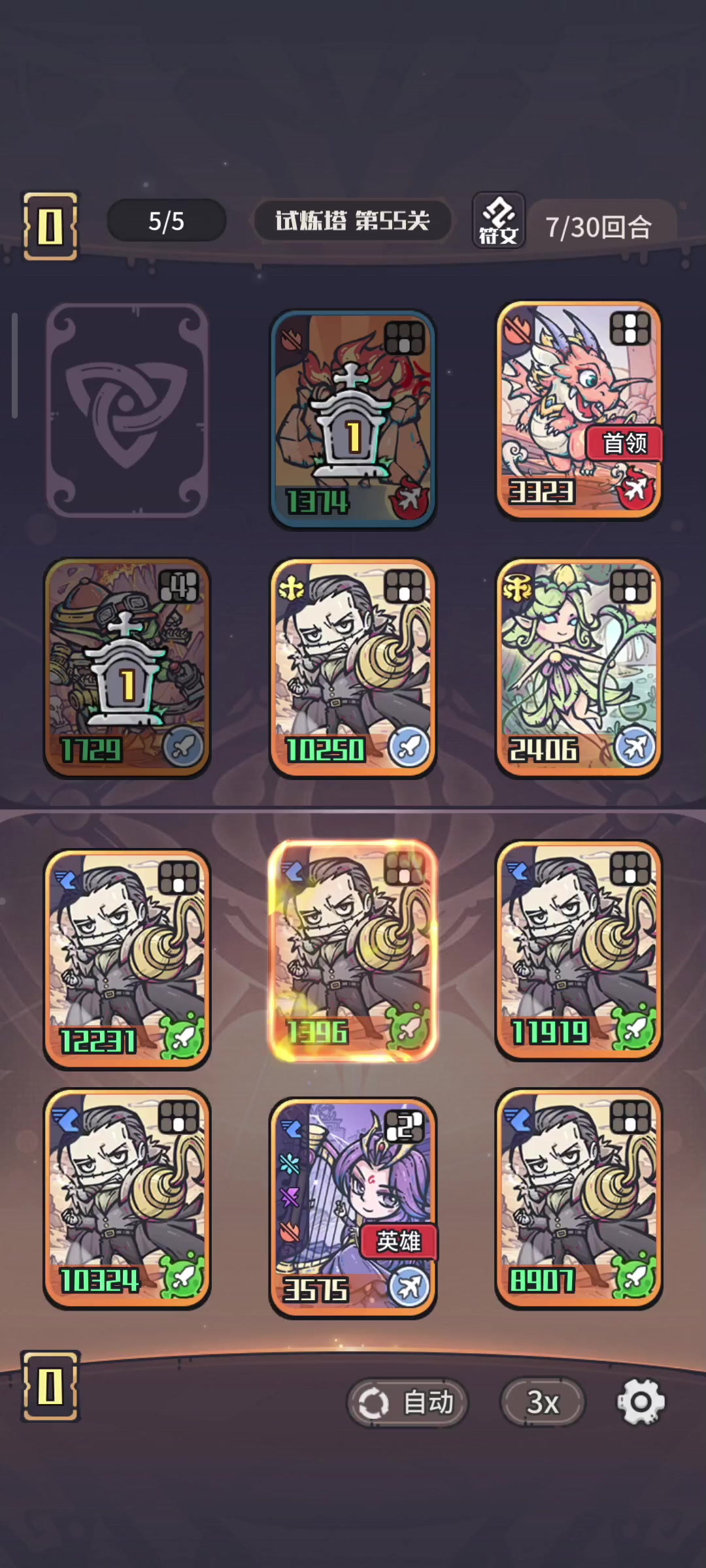
Task: Tap the tombstone card with 1374
Action: (x=353, y=419)
